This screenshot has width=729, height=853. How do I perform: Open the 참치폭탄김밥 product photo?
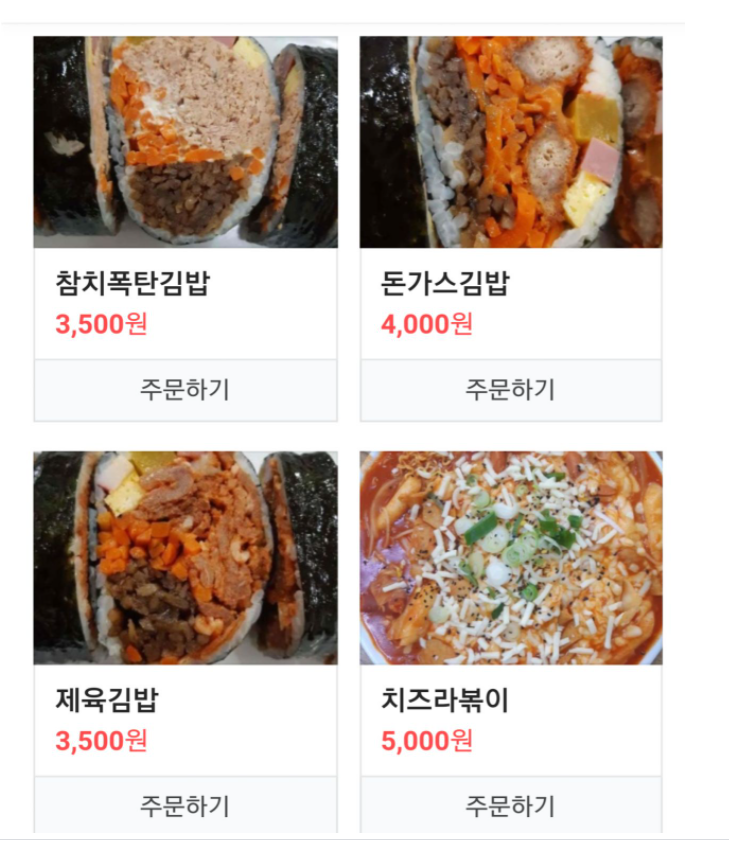point(185,142)
